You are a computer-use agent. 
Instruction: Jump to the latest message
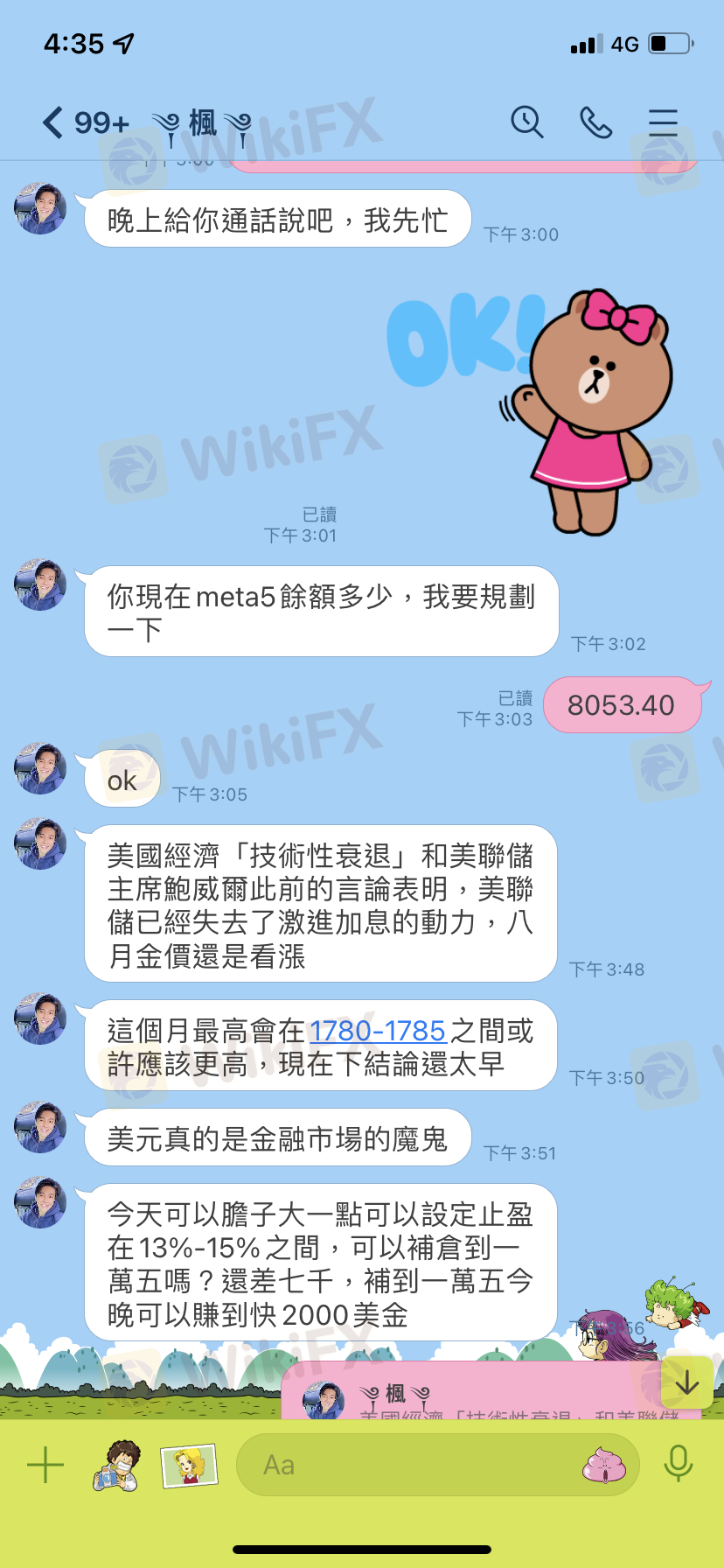[687, 1382]
